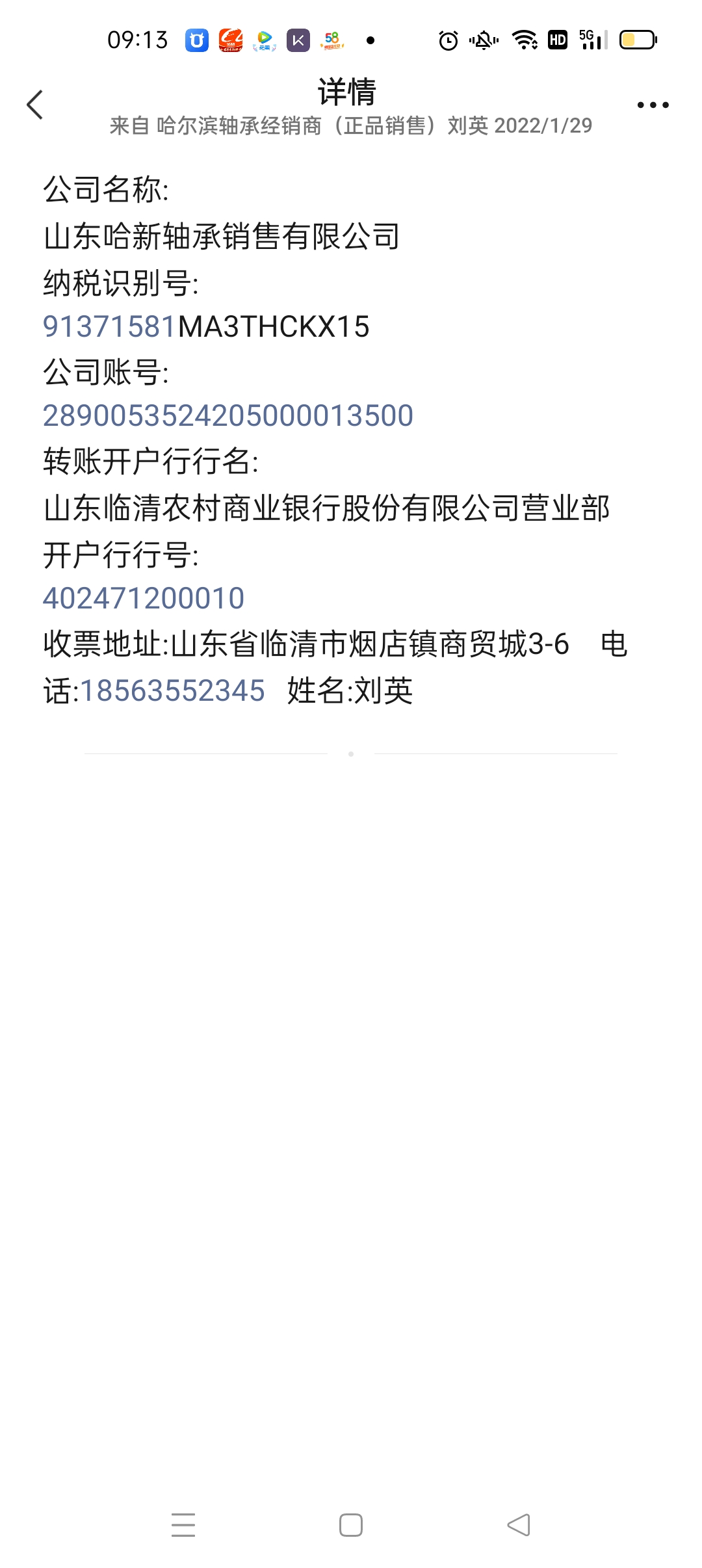
Task: Tap the phone number 18563552345
Action: point(172,690)
